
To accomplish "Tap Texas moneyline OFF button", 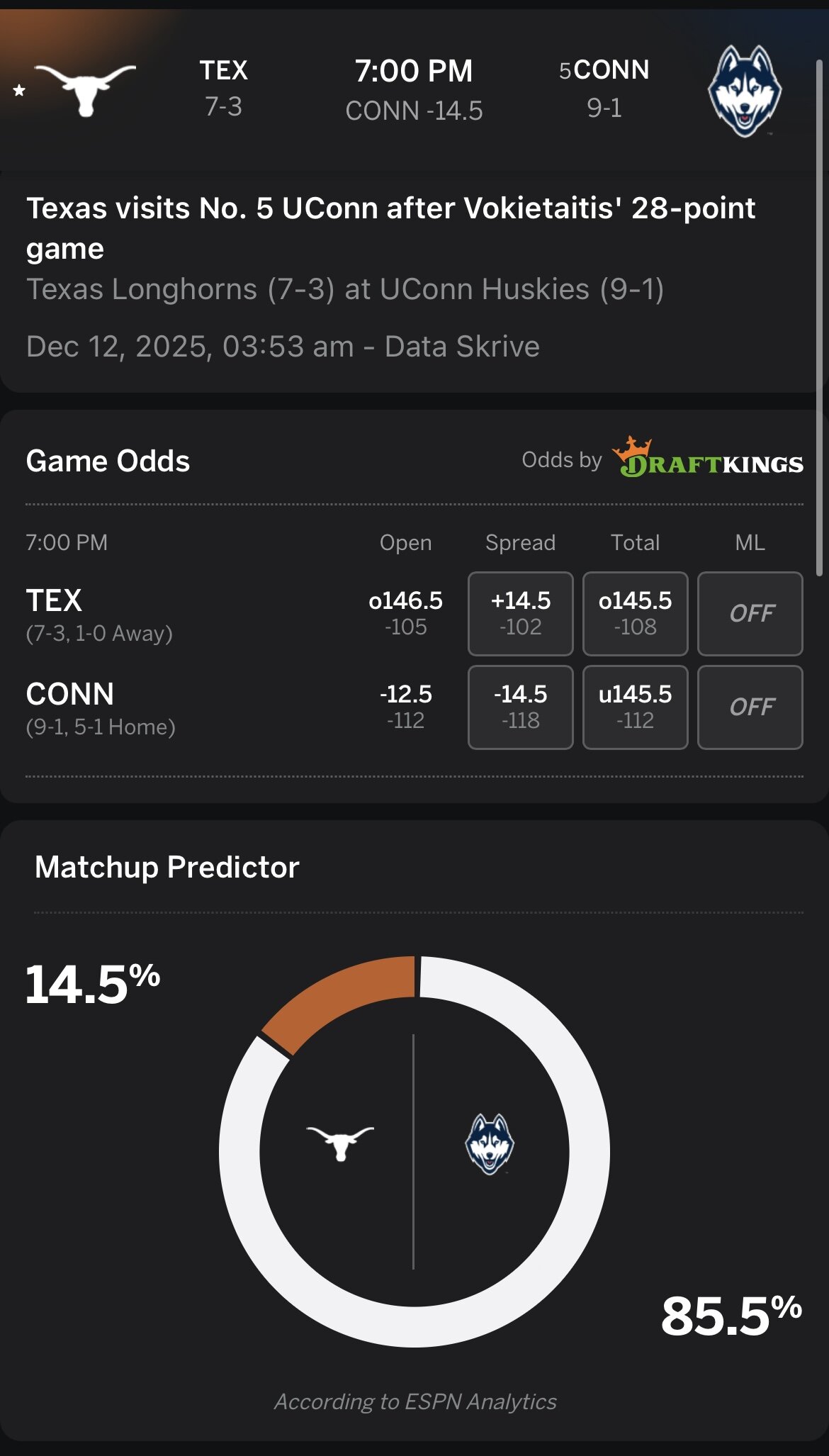I will pos(750,613).
